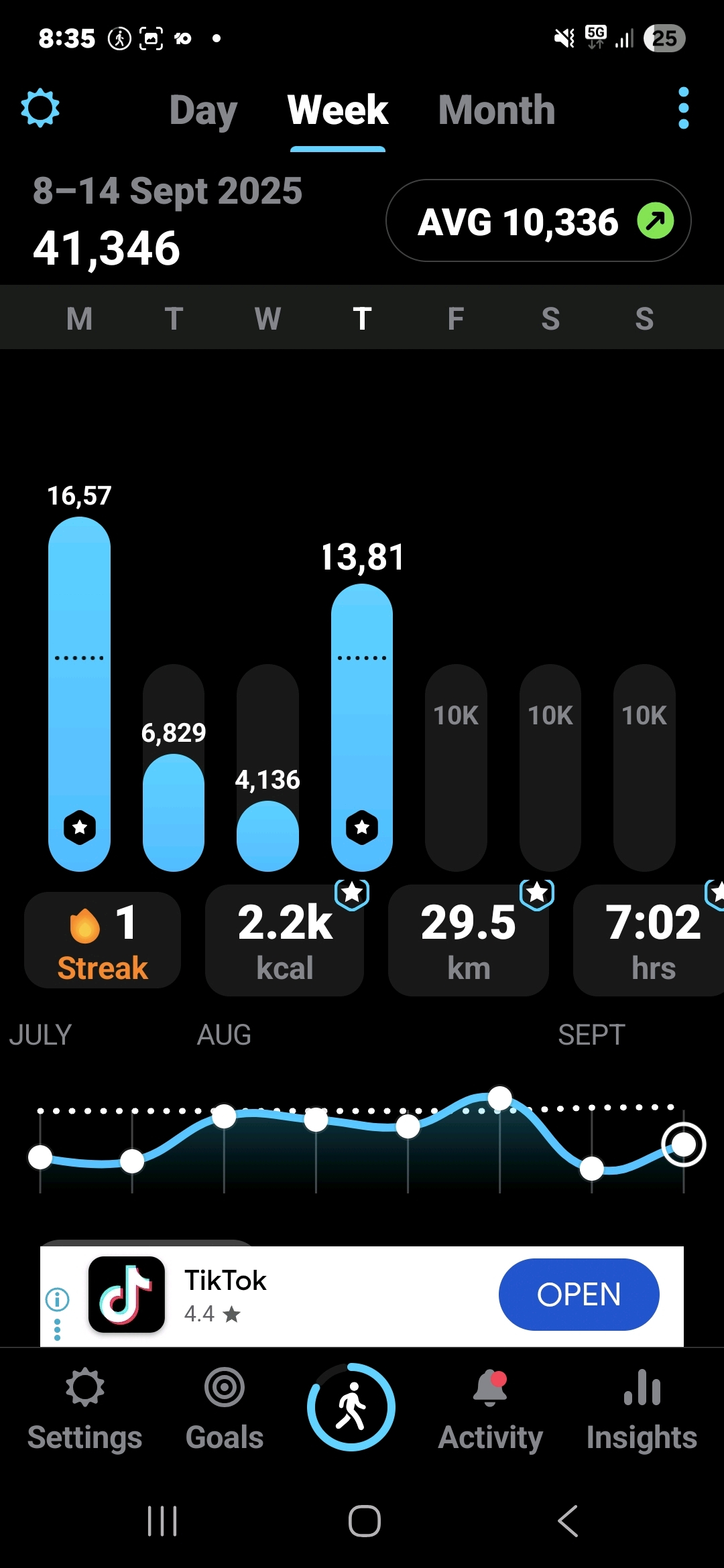The width and height of the screenshot is (724, 1568).
Task: Switch to the Month tab
Action: [497, 110]
